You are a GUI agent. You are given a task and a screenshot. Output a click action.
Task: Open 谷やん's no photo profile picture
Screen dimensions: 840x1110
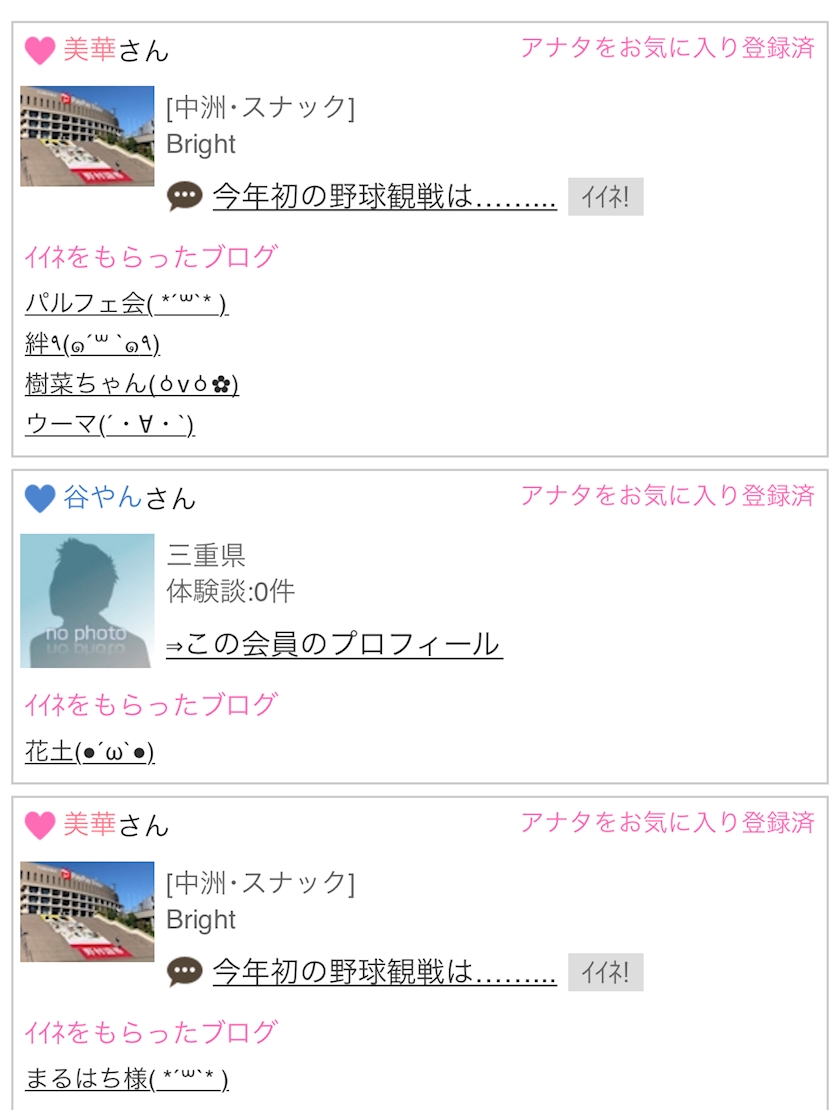(x=87, y=600)
